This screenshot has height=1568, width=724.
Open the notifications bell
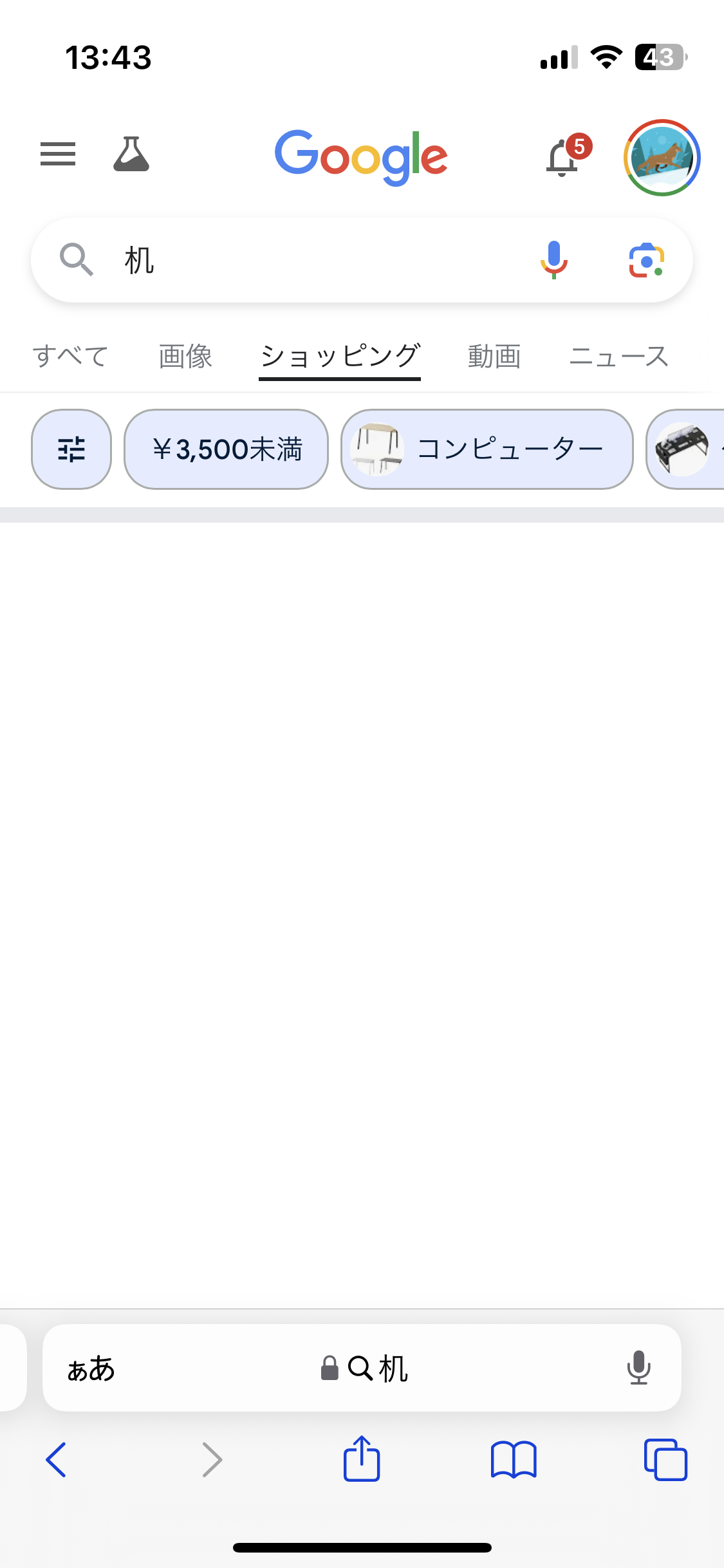click(562, 157)
